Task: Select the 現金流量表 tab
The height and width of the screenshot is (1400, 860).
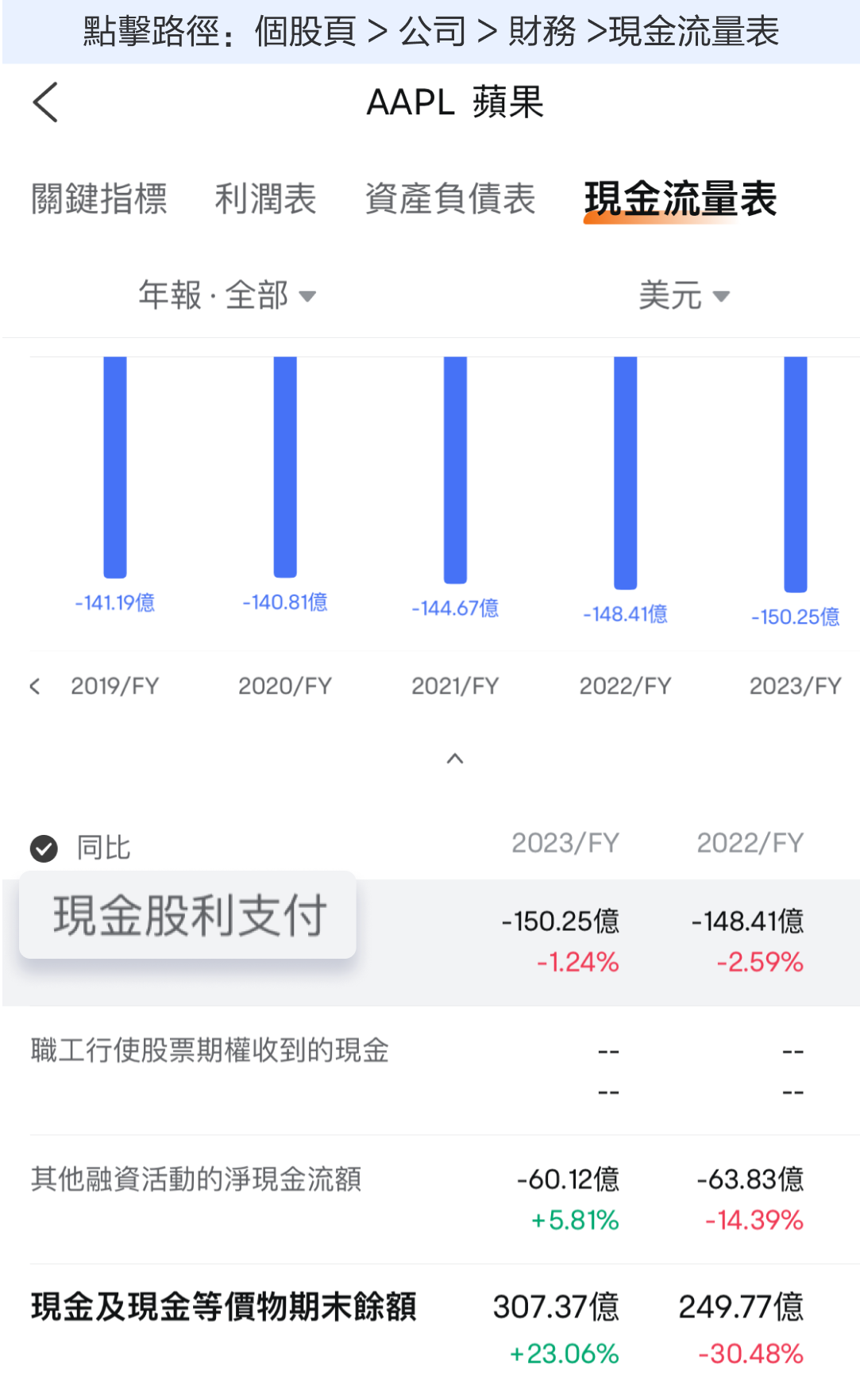Action: pyautogui.click(x=681, y=200)
